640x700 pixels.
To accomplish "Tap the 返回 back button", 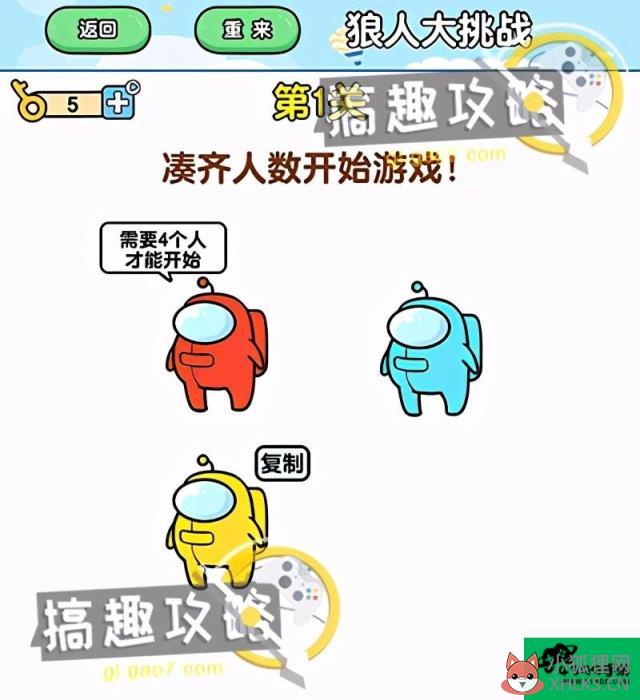I will tap(98, 30).
